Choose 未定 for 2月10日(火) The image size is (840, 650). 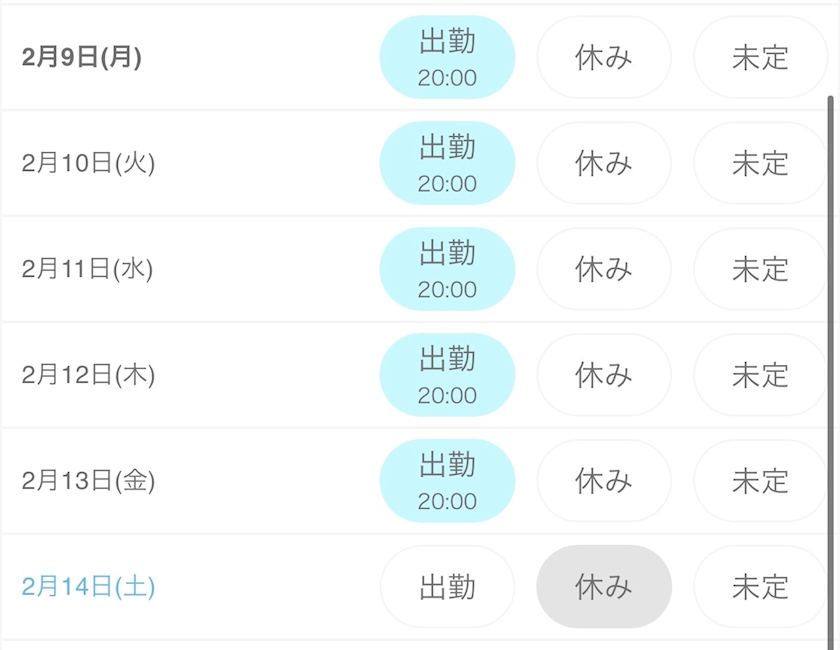point(760,163)
